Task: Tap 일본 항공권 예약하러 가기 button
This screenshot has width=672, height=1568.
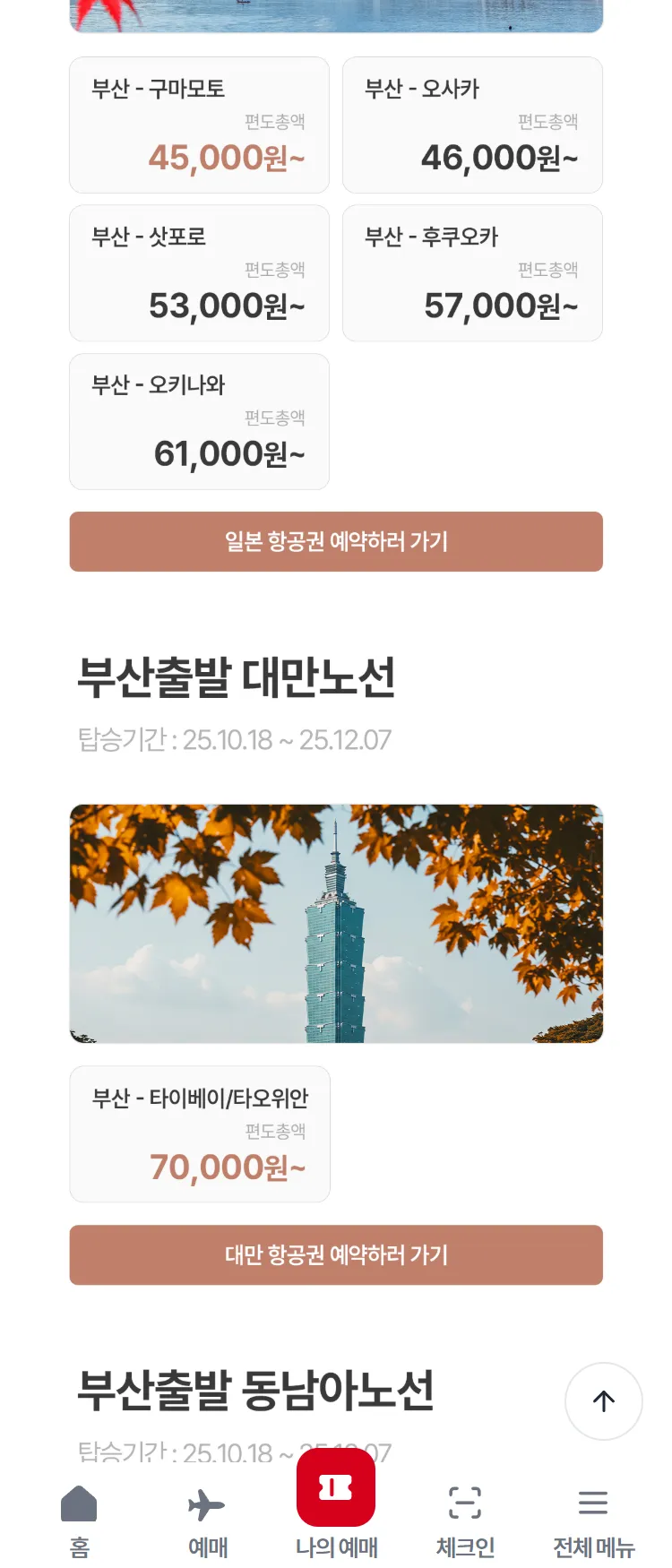Action: click(x=336, y=541)
